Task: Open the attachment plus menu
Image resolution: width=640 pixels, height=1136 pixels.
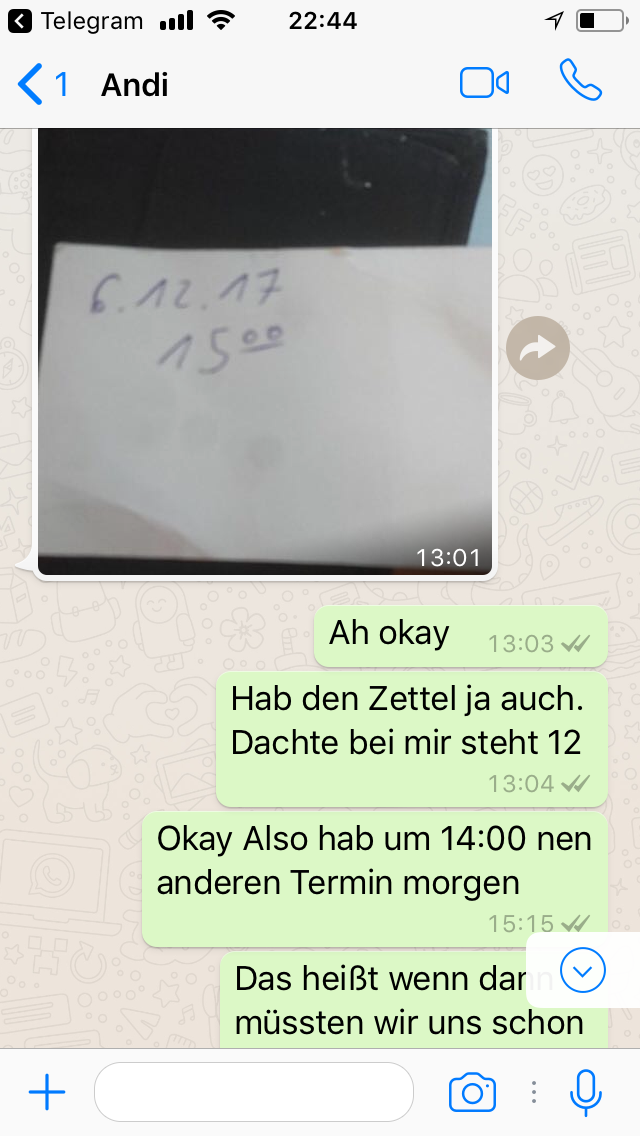Action: 46,1092
